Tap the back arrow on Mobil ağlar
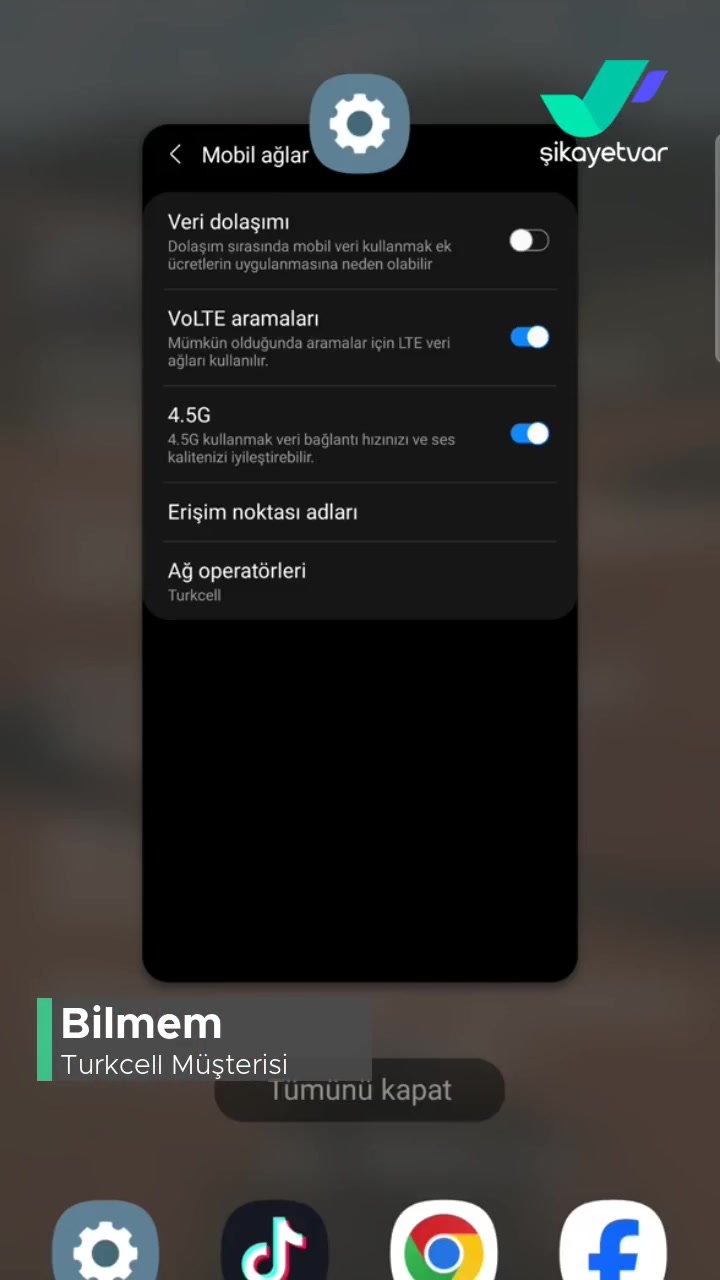Screen dimensions: 720x1280 (x=175, y=154)
